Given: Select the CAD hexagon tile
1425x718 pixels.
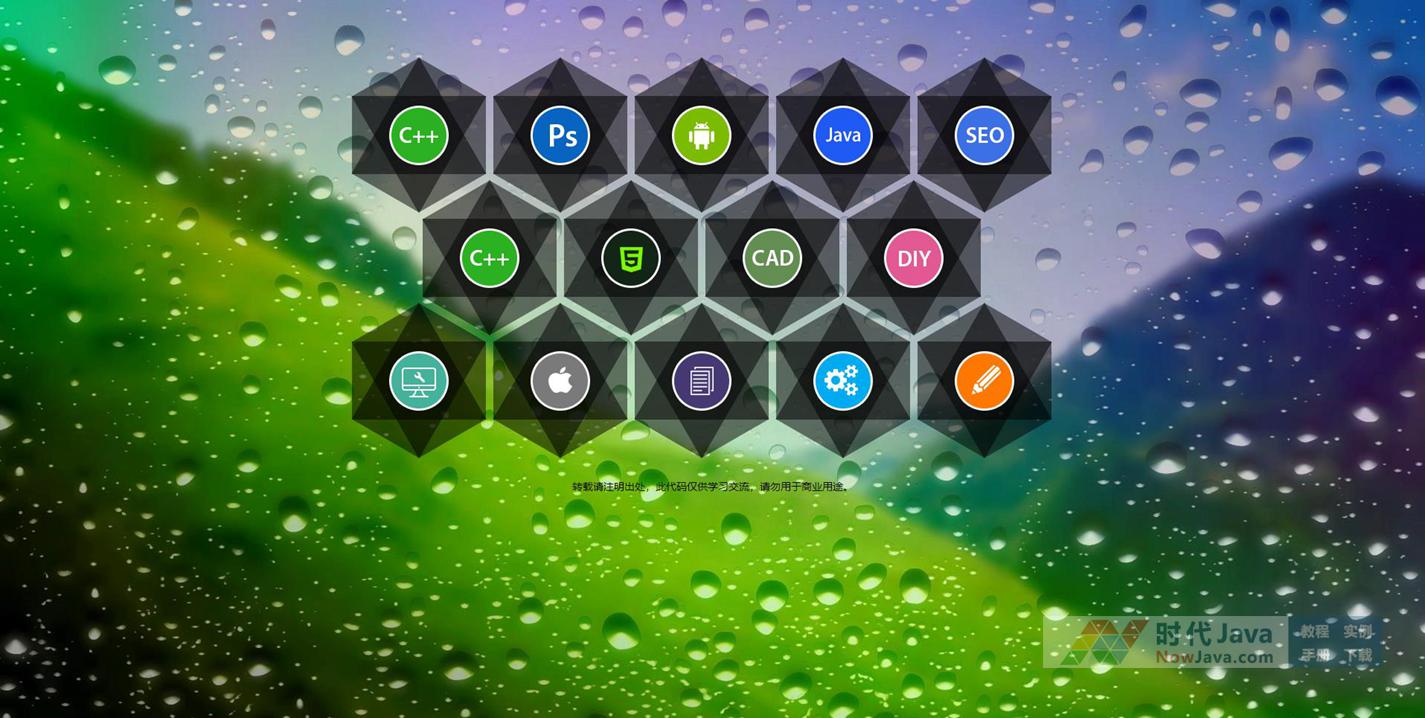Looking at the screenshot, I should [x=772, y=258].
